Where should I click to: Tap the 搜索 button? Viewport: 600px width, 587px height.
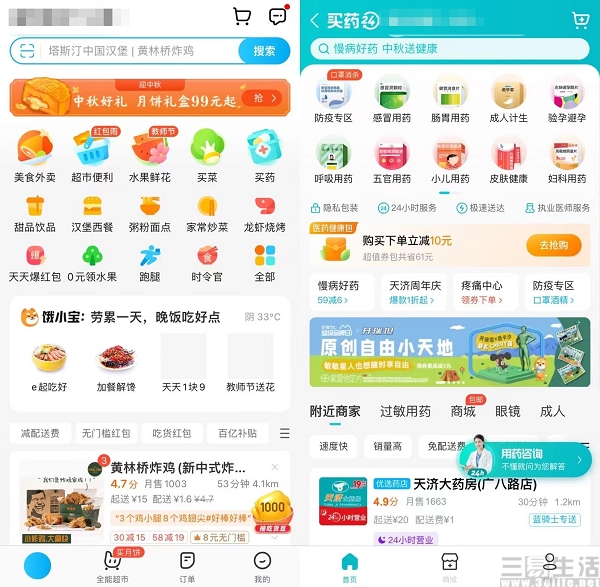pos(264,51)
